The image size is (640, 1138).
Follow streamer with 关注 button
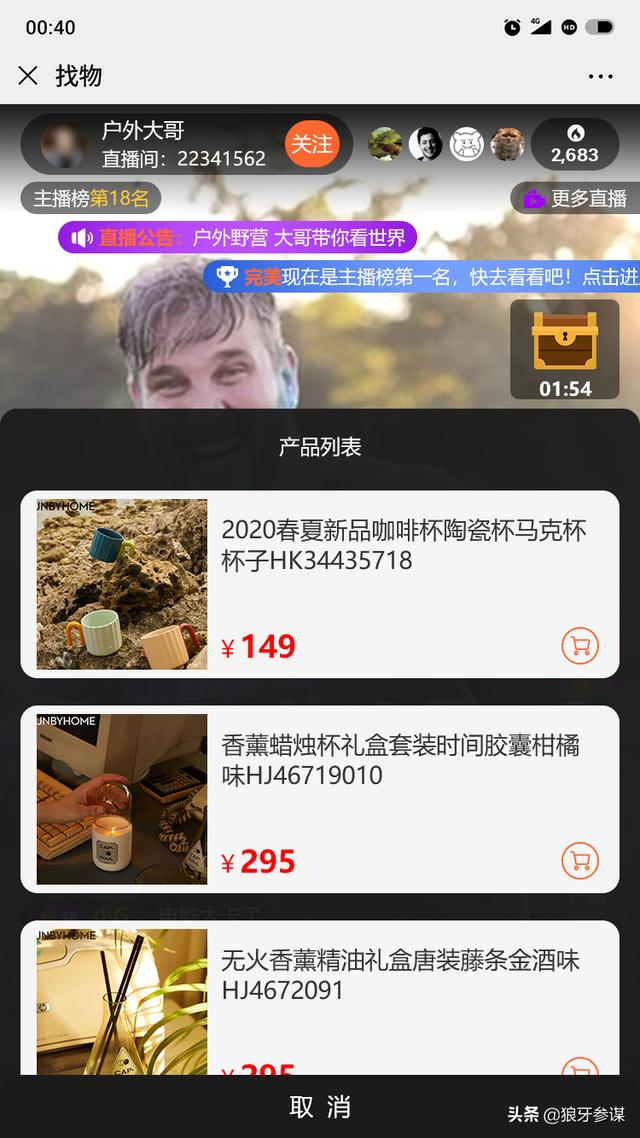(x=312, y=145)
